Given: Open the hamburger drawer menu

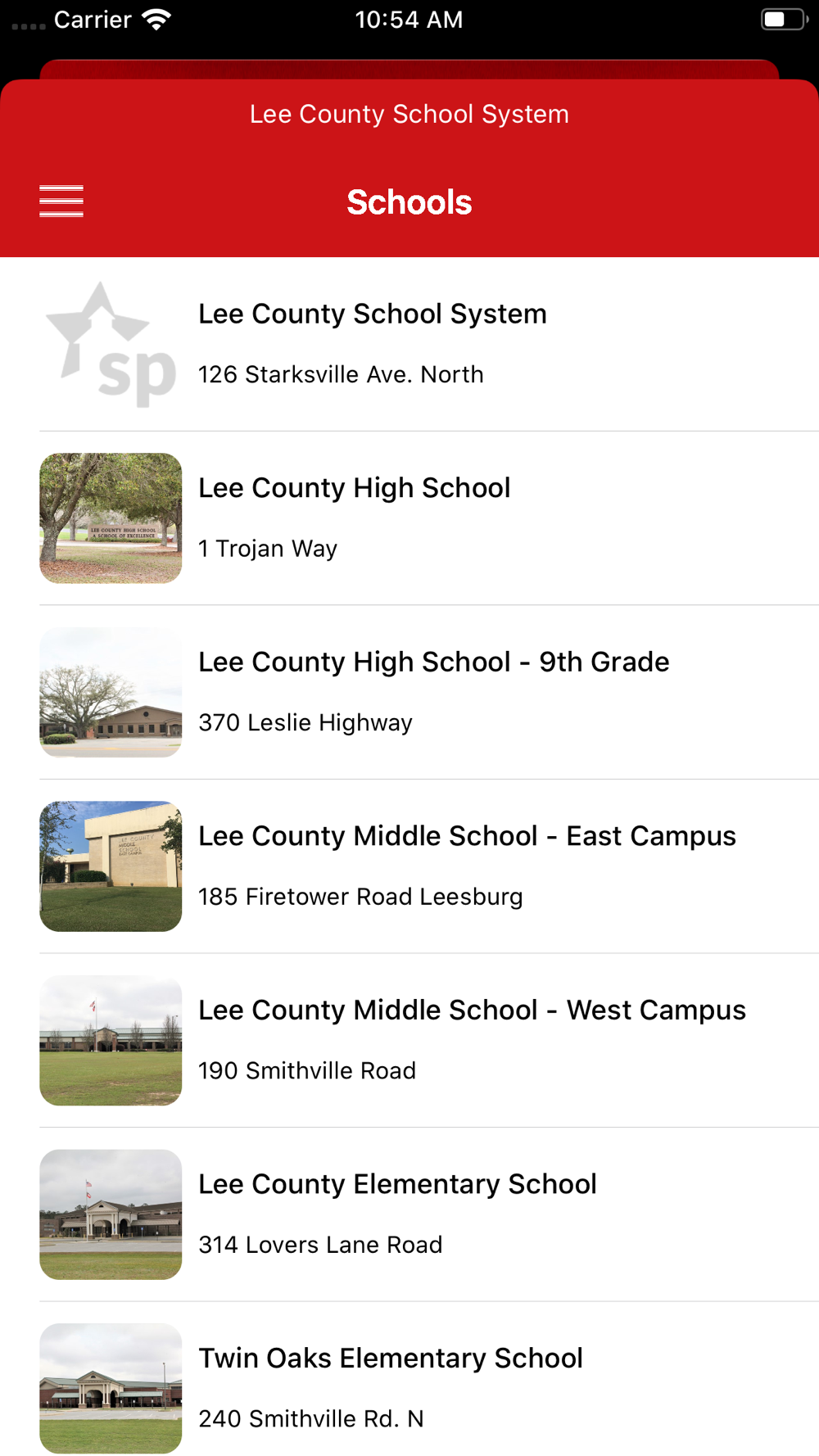Looking at the screenshot, I should pos(61,201).
